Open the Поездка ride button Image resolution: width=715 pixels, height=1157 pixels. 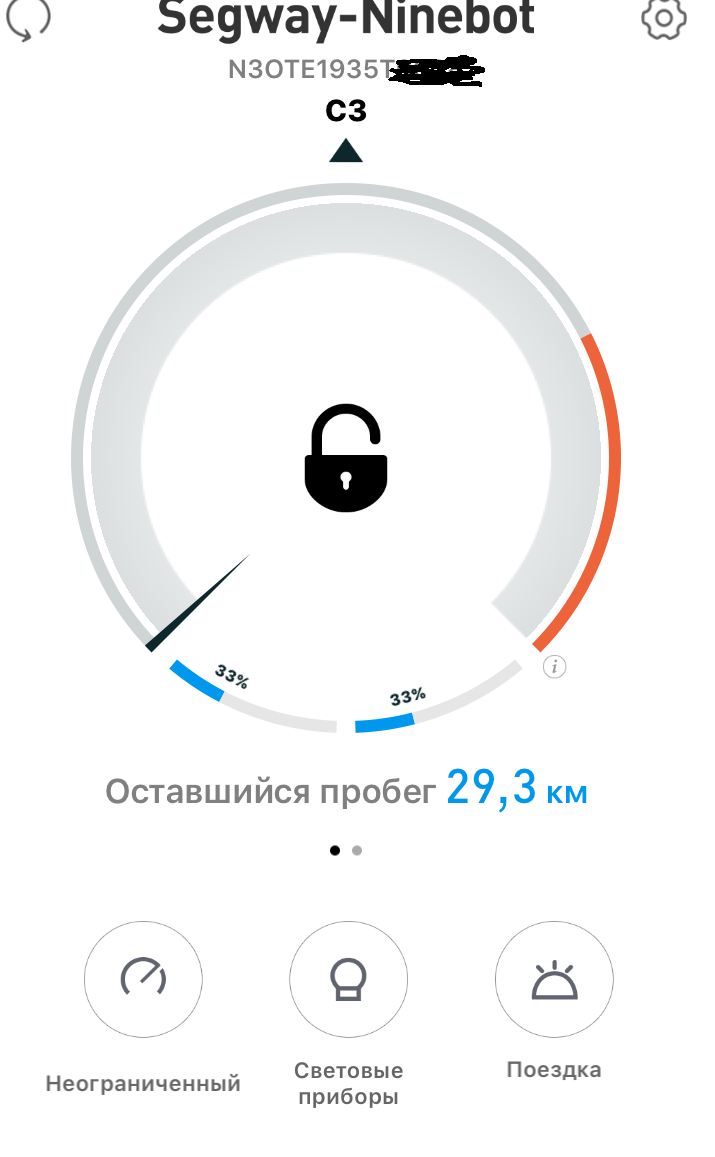coord(554,980)
